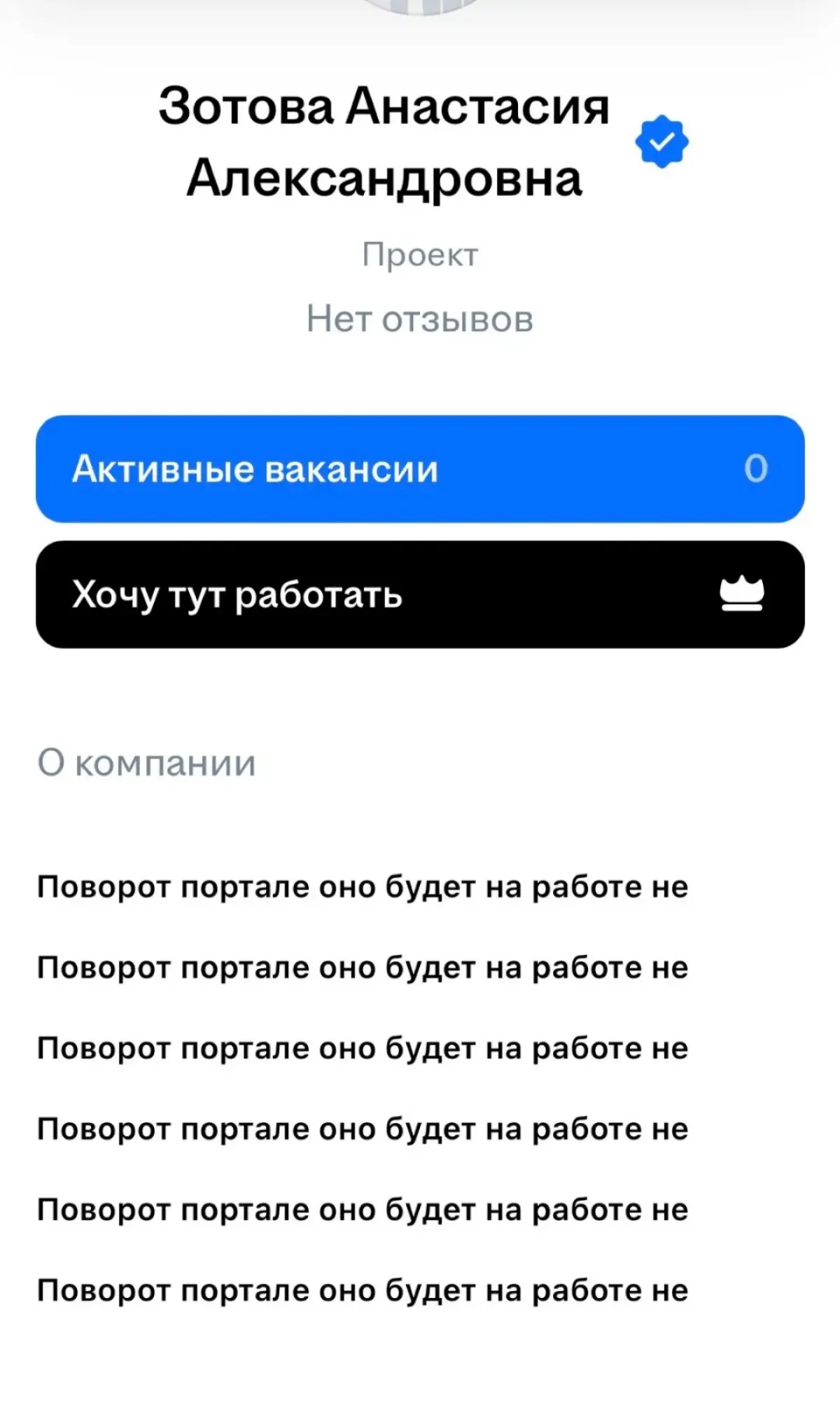The height and width of the screenshot is (1417, 840).
Task: Expand the О компании section
Action: pos(147,763)
